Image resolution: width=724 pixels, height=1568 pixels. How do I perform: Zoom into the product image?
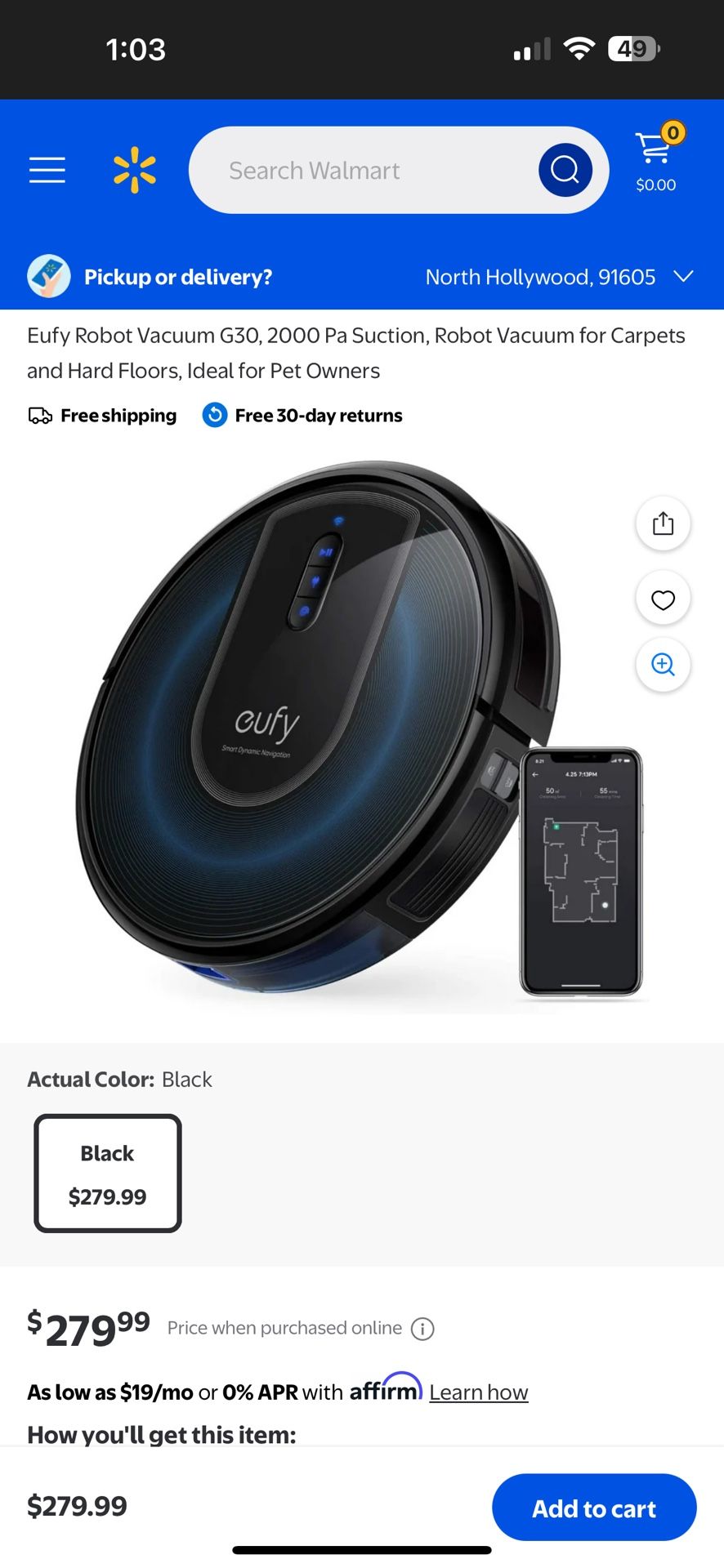pos(663,665)
